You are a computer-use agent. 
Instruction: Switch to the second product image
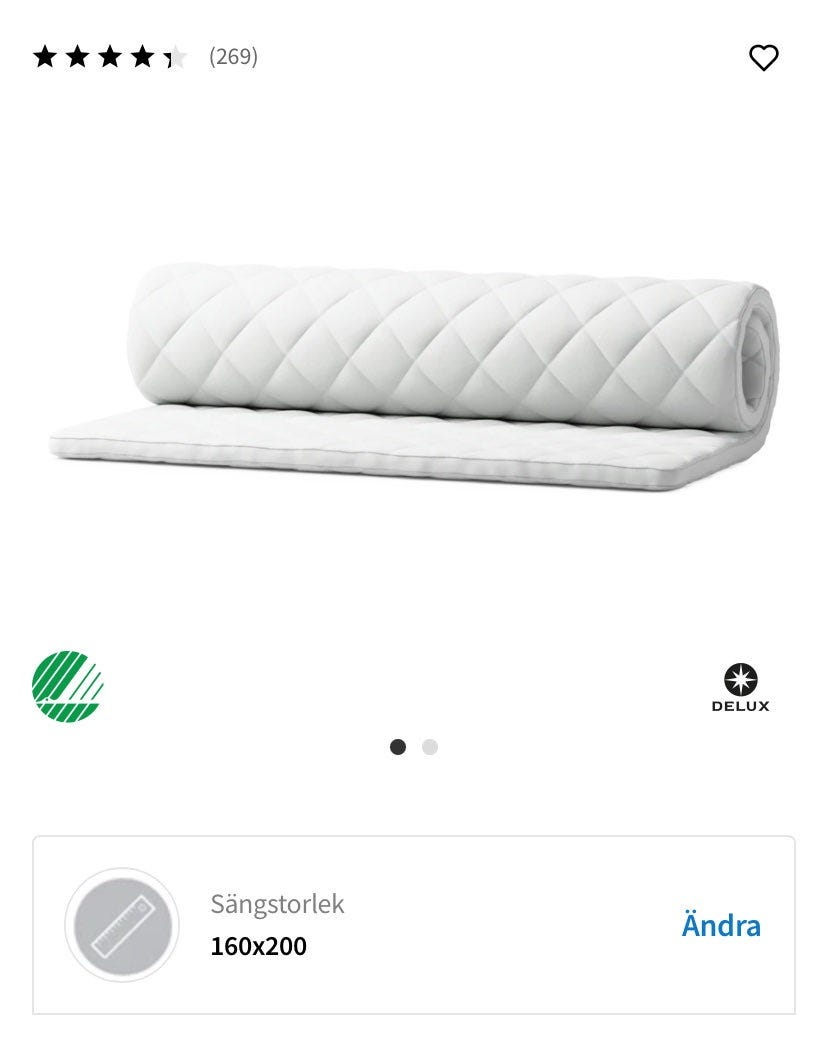(430, 746)
